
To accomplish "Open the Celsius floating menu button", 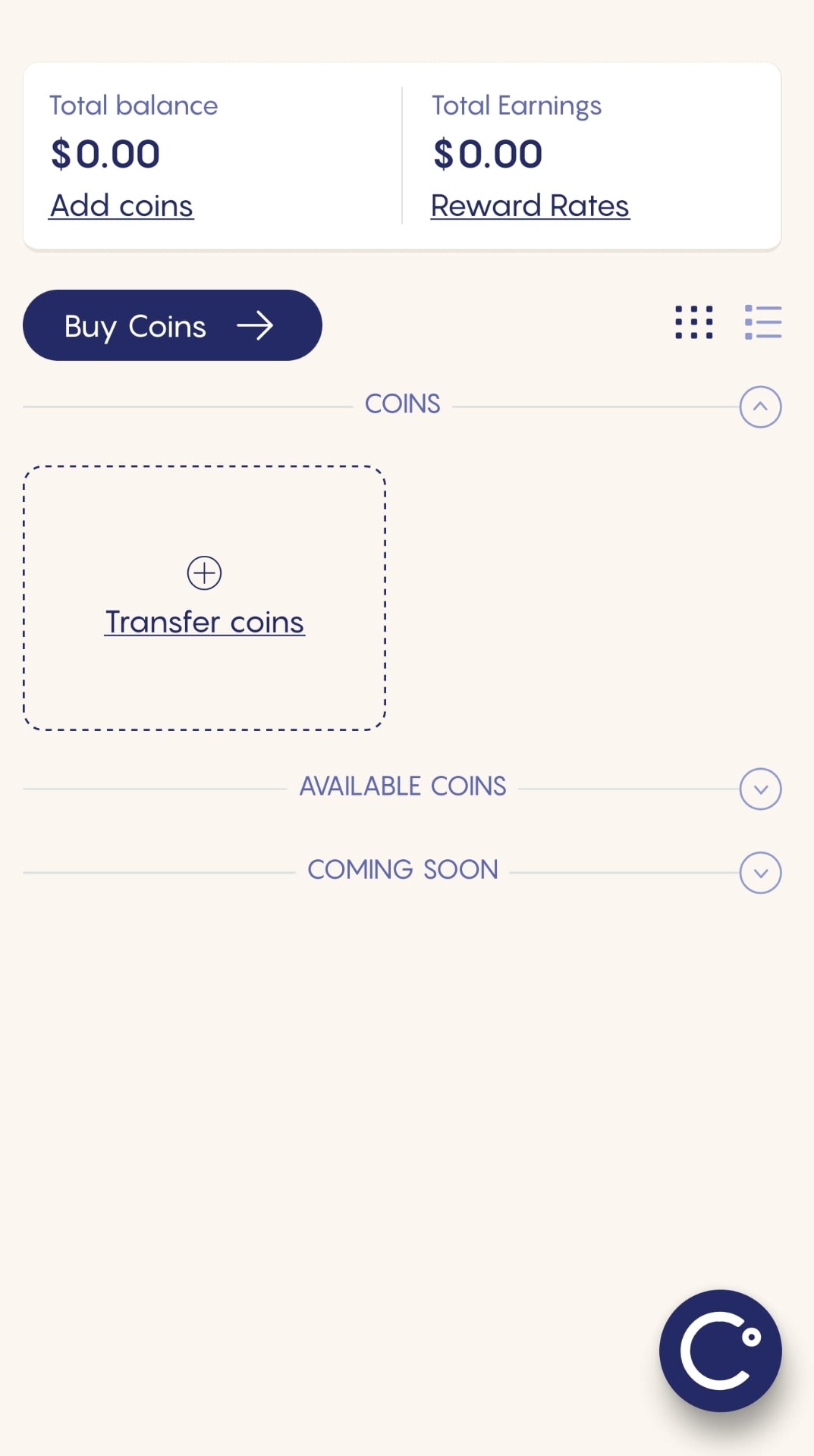I will pos(720,1350).
